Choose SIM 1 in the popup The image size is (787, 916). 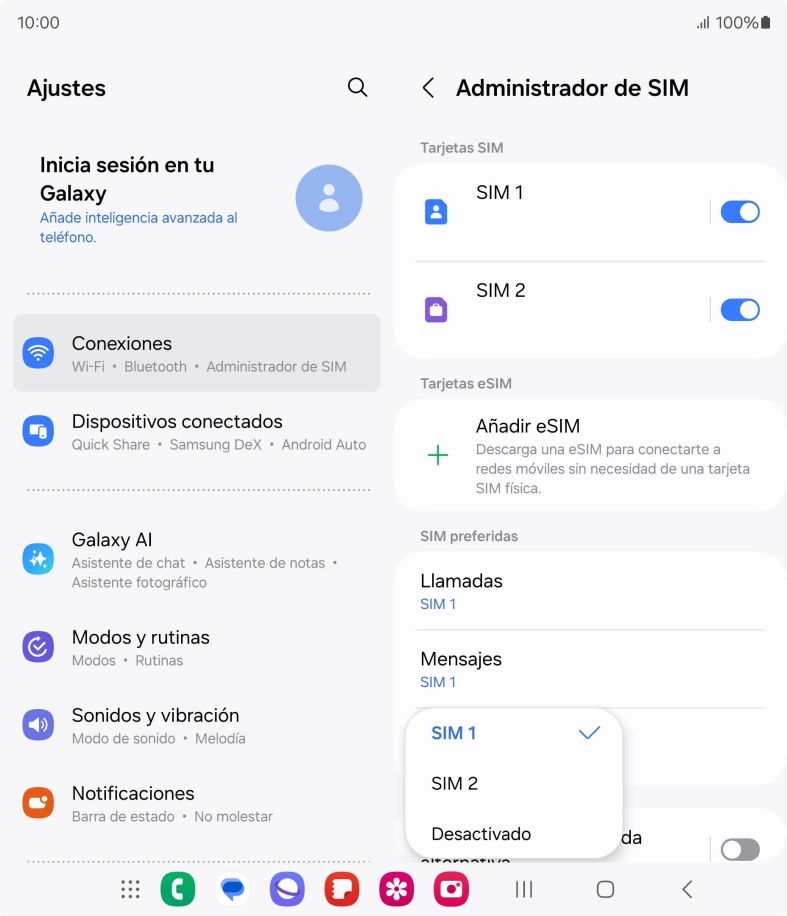point(514,733)
